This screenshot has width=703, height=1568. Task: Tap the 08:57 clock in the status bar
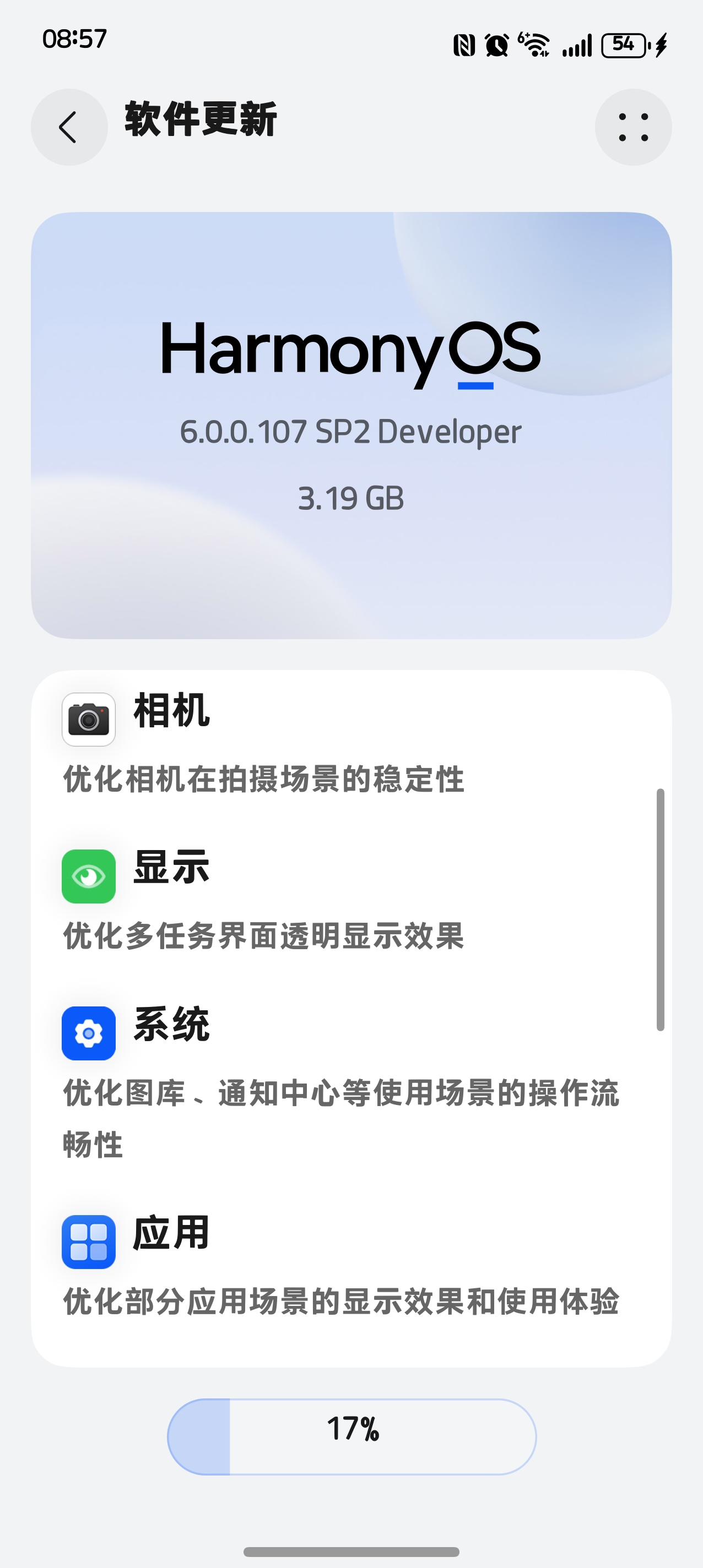[73, 39]
